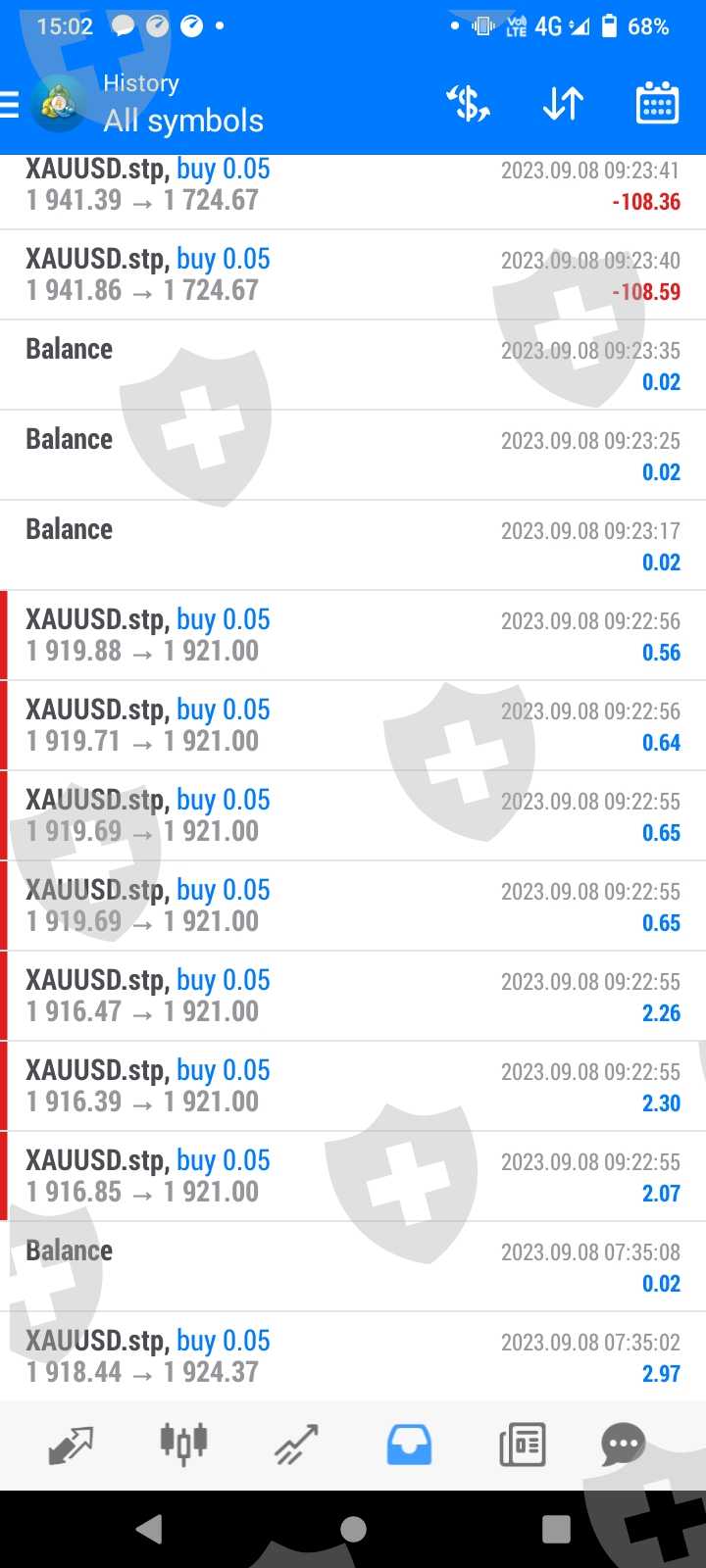Screen dimensions: 706x1568
Task: Expand the trade with 0.64 profit
Action: click(353, 726)
